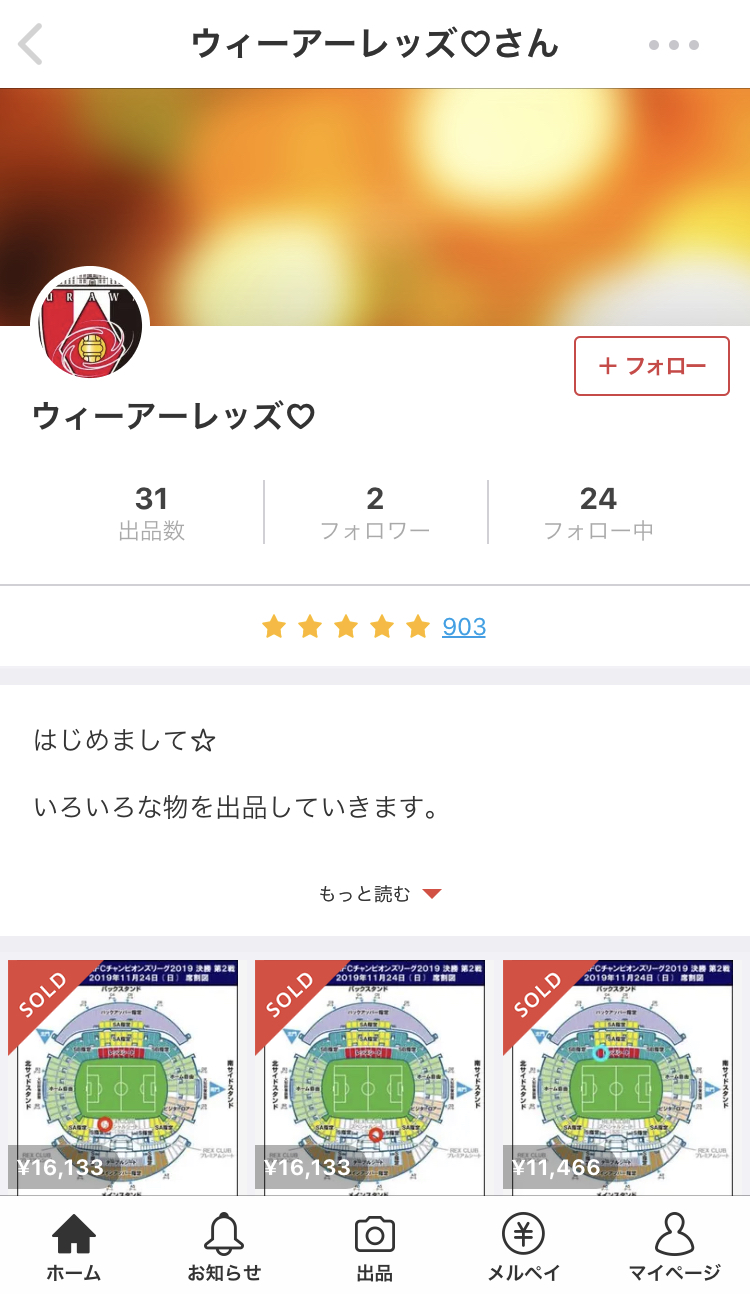Follow this seller with フォロー button

click(x=652, y=366)
